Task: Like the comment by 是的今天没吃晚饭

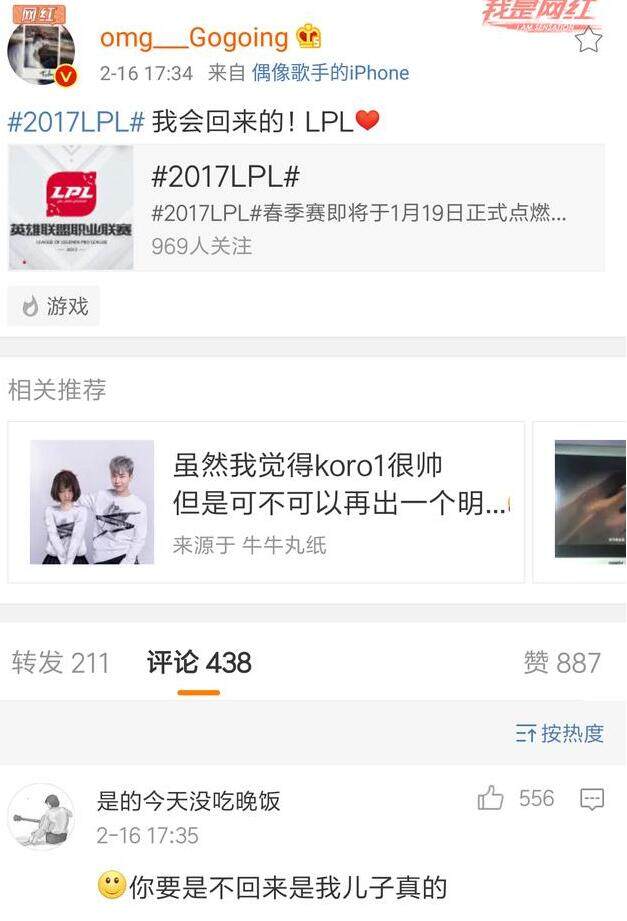Action: point(491,798)
